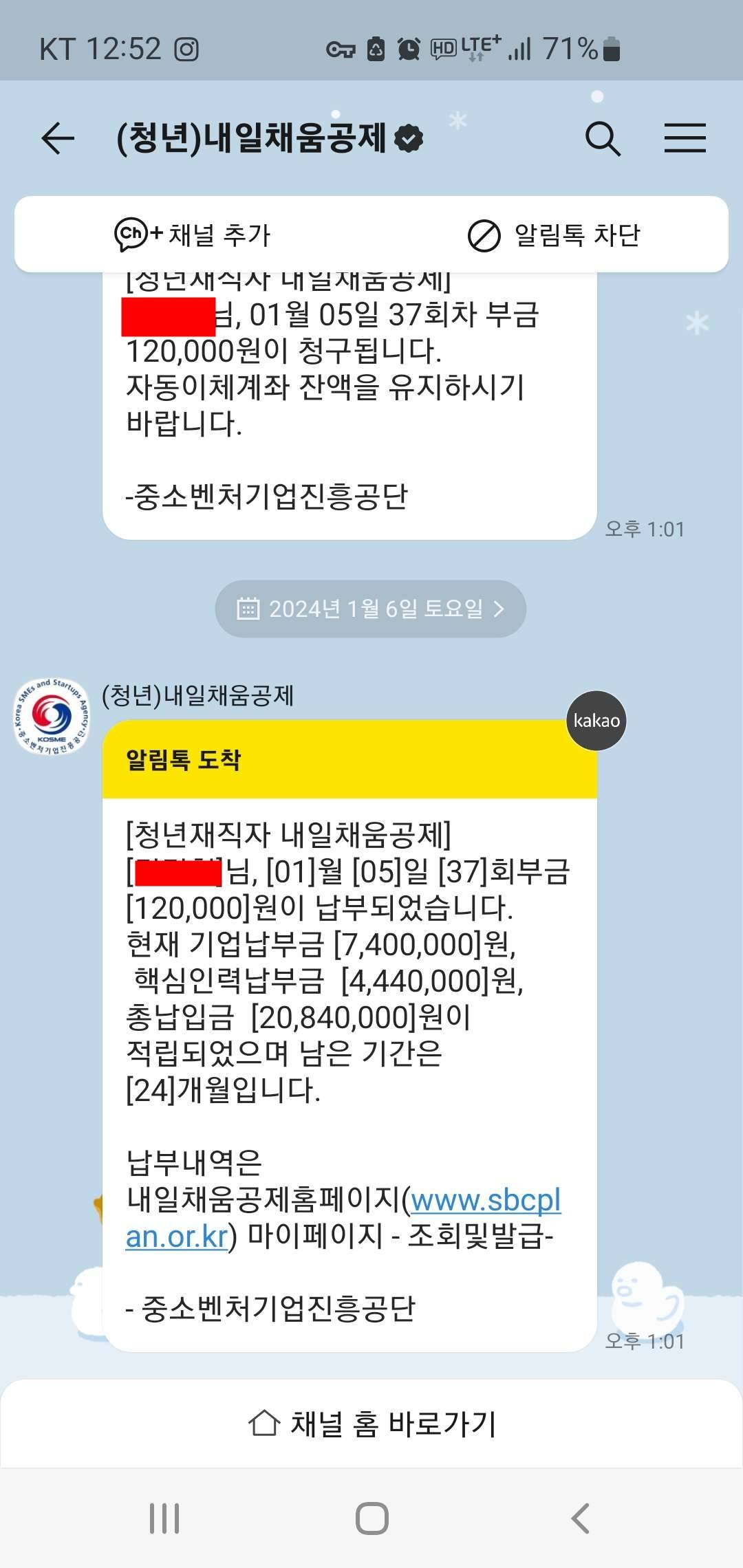Open search in this channel chat
This screenshot has height=1568, width=743.
pos(603,138)
